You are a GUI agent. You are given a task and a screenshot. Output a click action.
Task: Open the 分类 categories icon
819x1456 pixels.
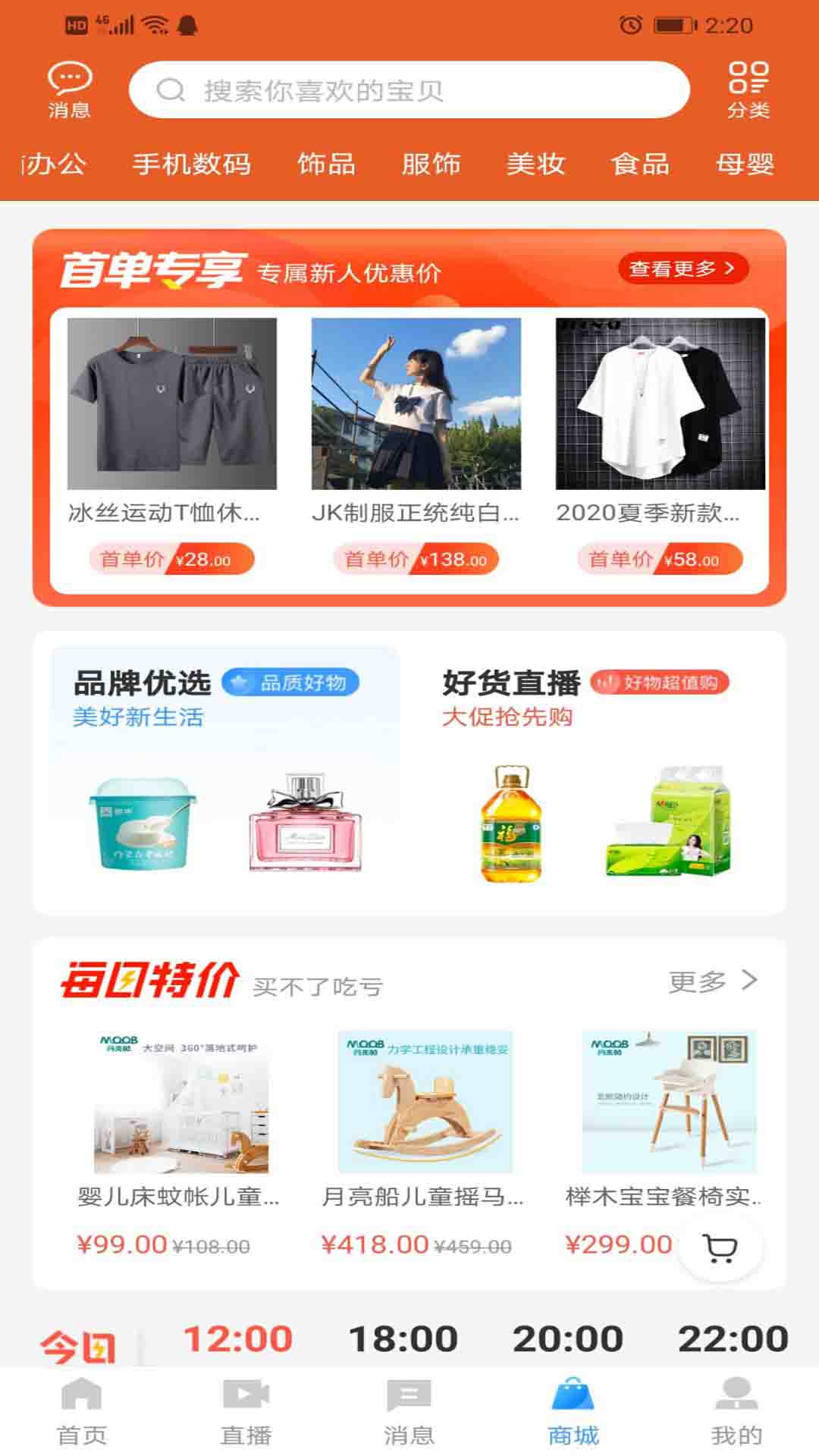(x=748, y=89)
